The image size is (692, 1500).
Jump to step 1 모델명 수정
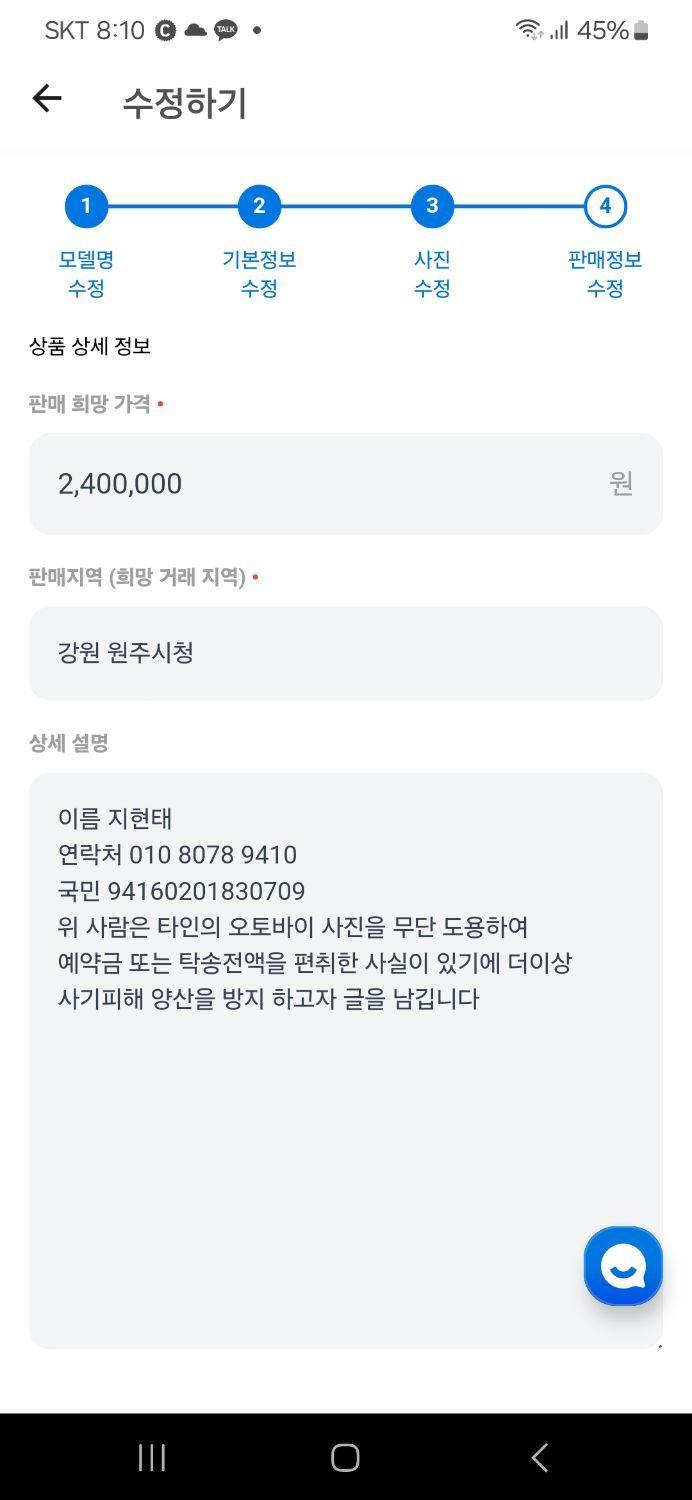point(86,207)
